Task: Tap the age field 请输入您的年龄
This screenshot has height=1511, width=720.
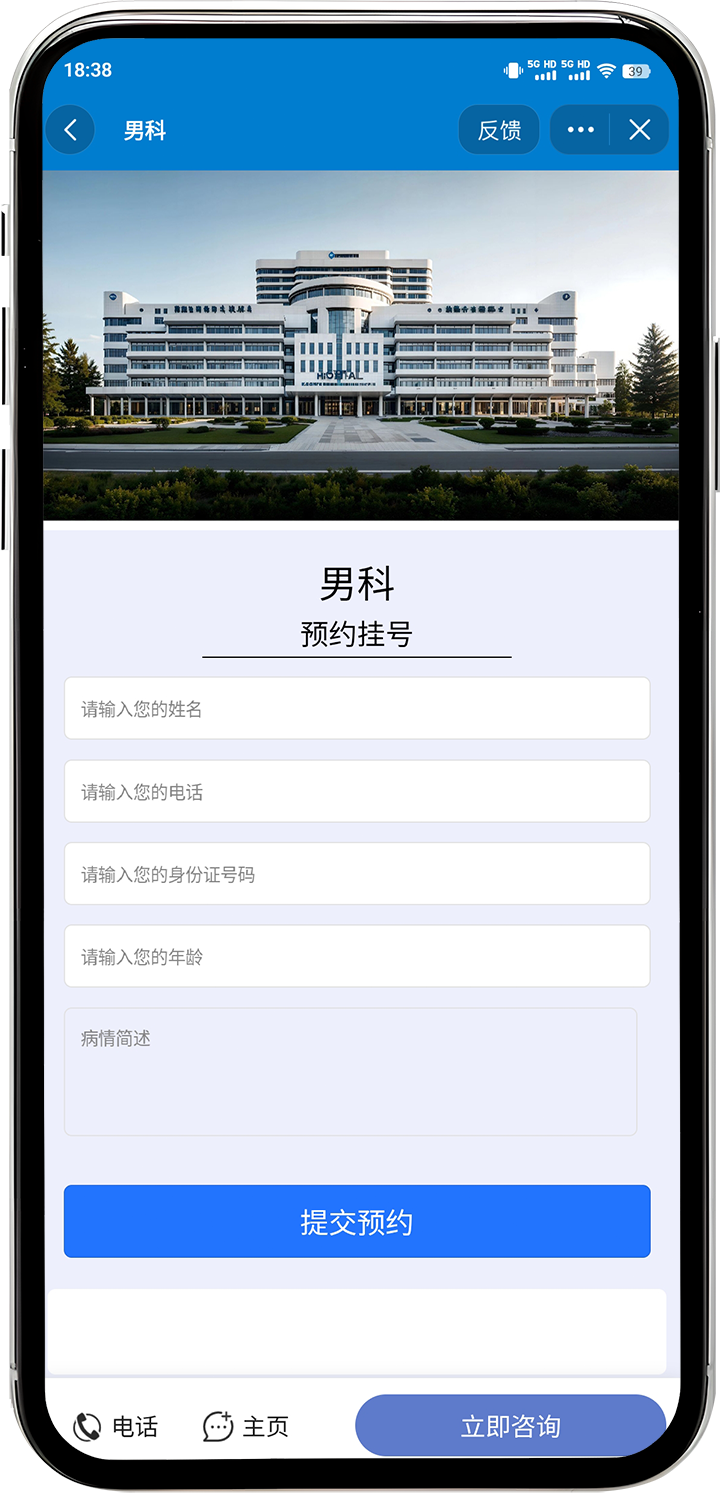Action: pyautogui.click(x=357, y=957)
